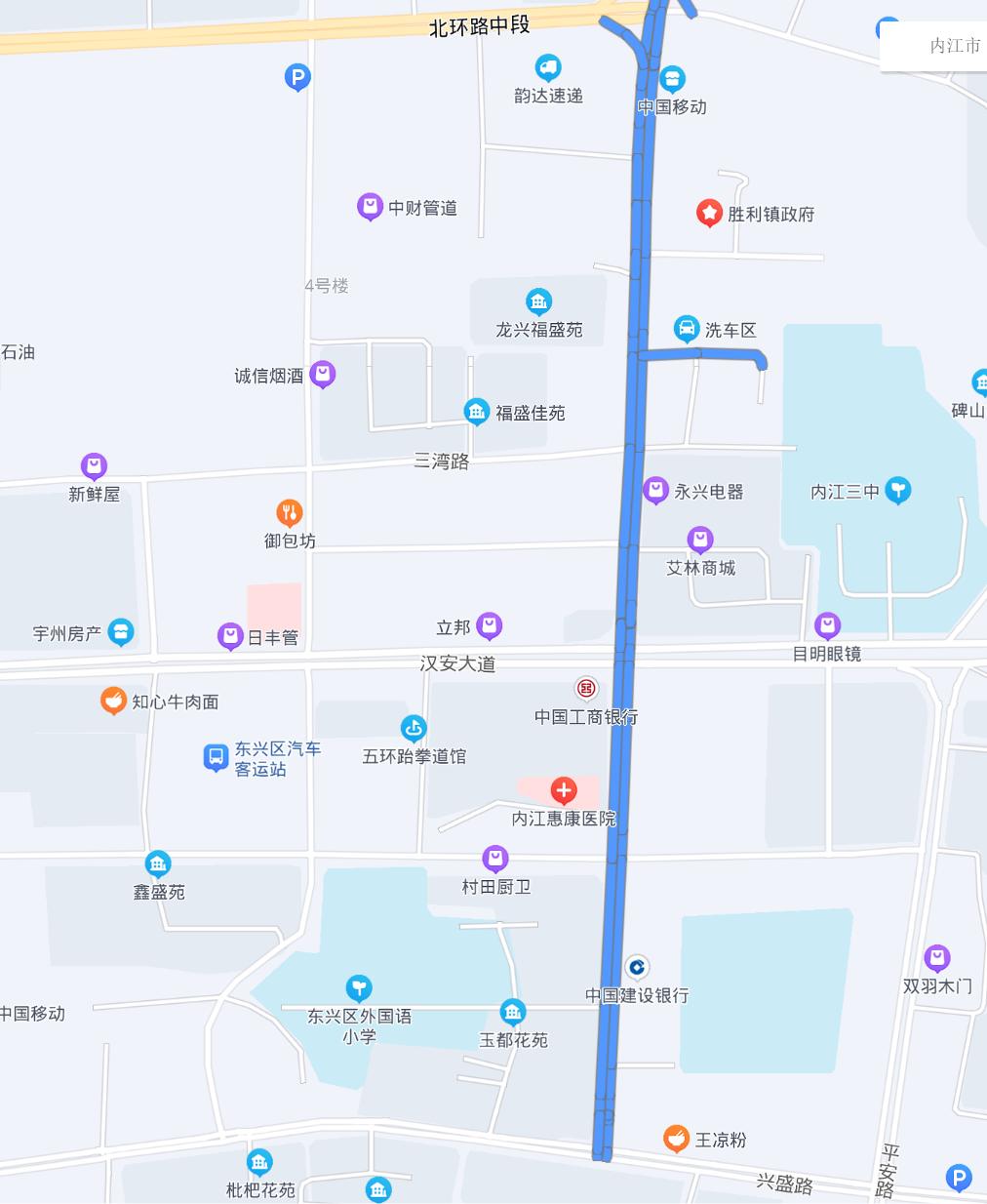Click the 御包坊 restaurant fork icon
Screen dimensions: 987x1204
click(288, 513)
